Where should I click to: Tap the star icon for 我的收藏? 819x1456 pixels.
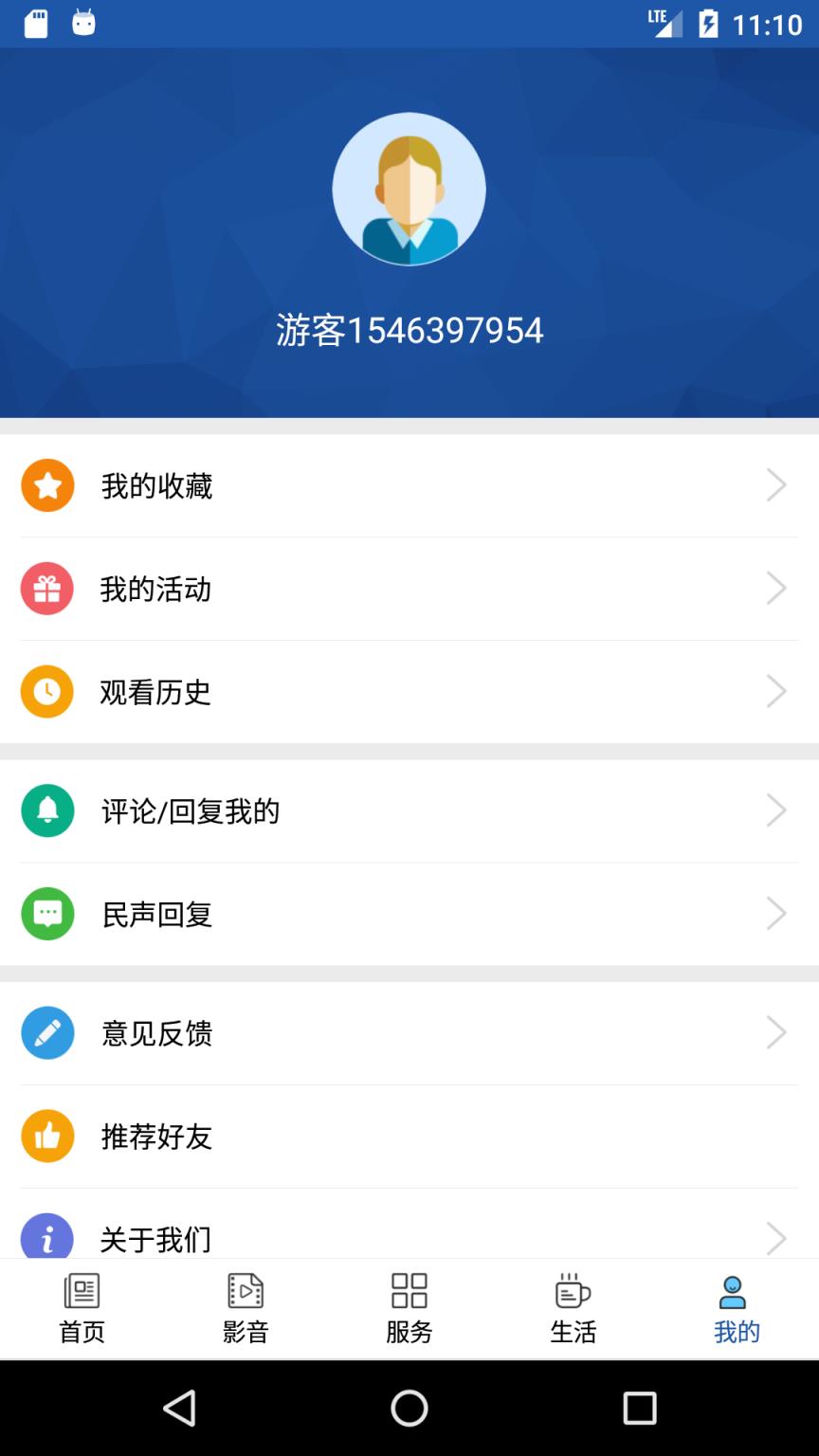47,484
